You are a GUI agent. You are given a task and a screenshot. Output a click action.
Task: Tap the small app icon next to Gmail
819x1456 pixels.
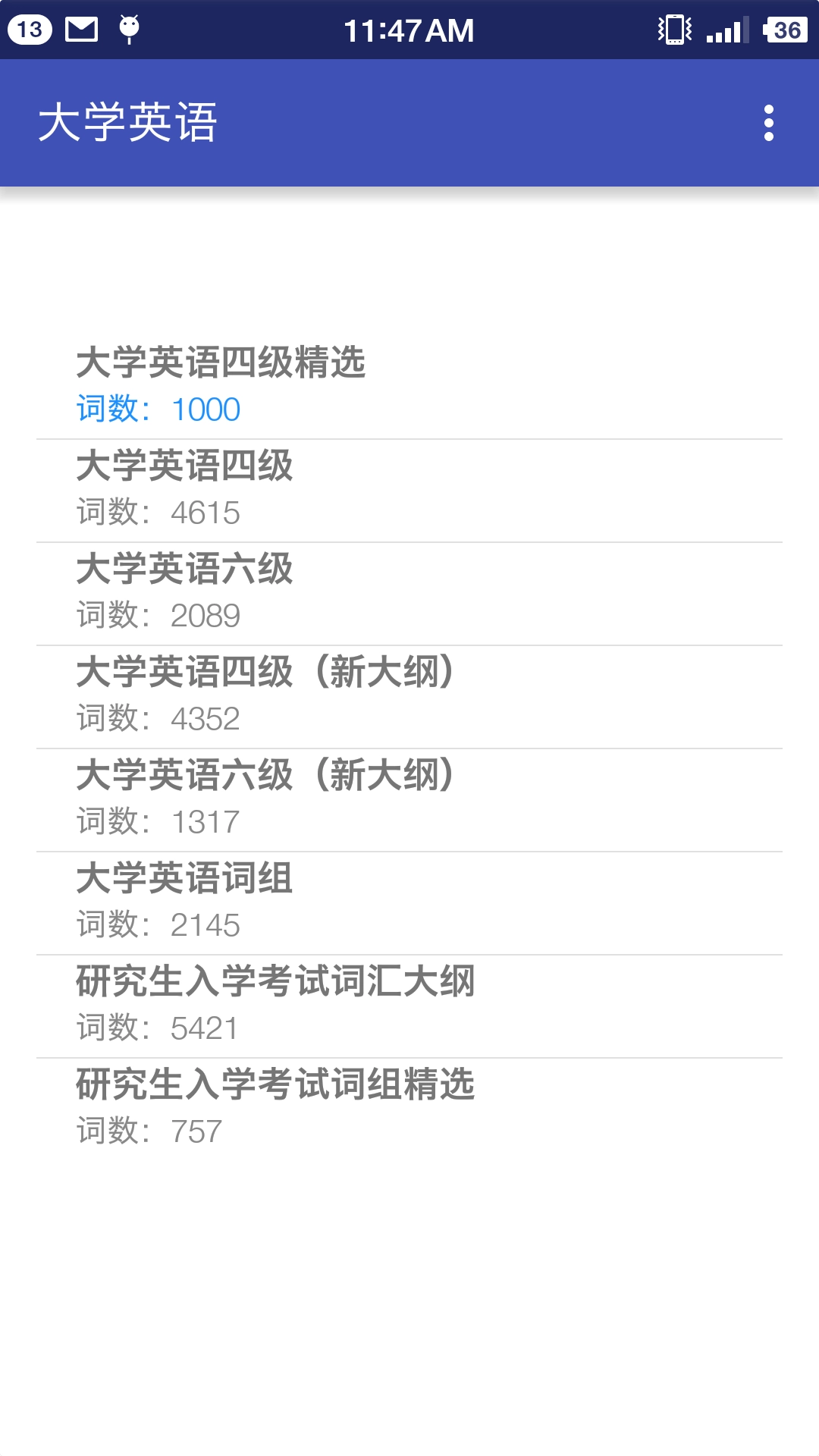(129, 29)
